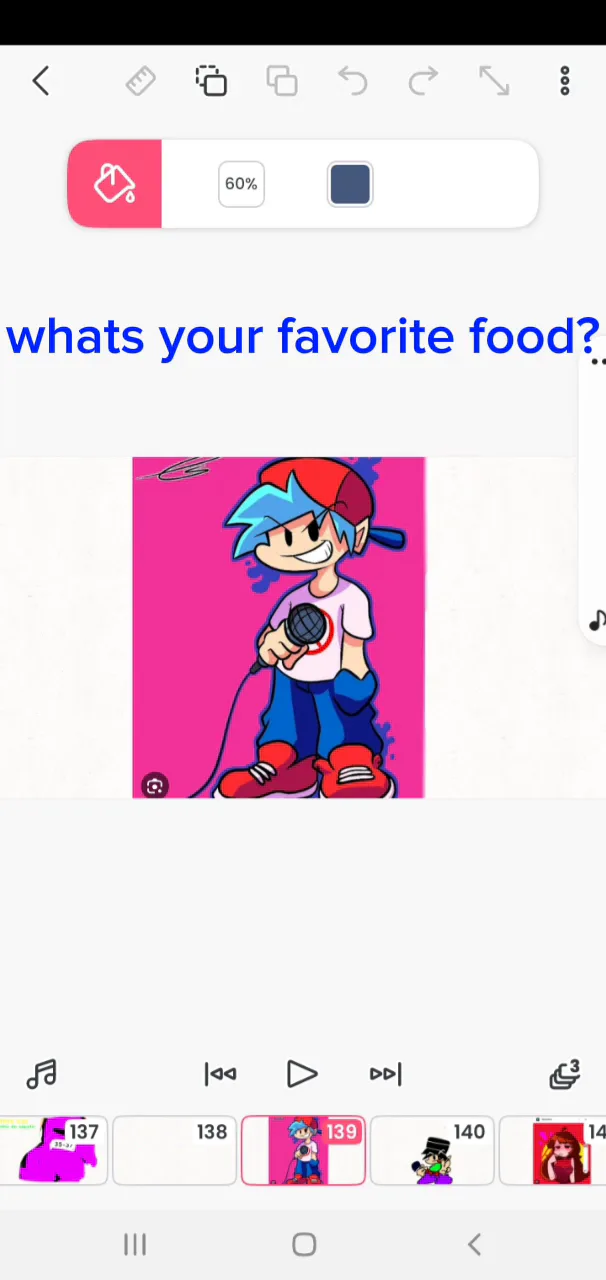Jump to the last frame
This screenshot has height=1280, width=606.
(x=385, y=1074)
